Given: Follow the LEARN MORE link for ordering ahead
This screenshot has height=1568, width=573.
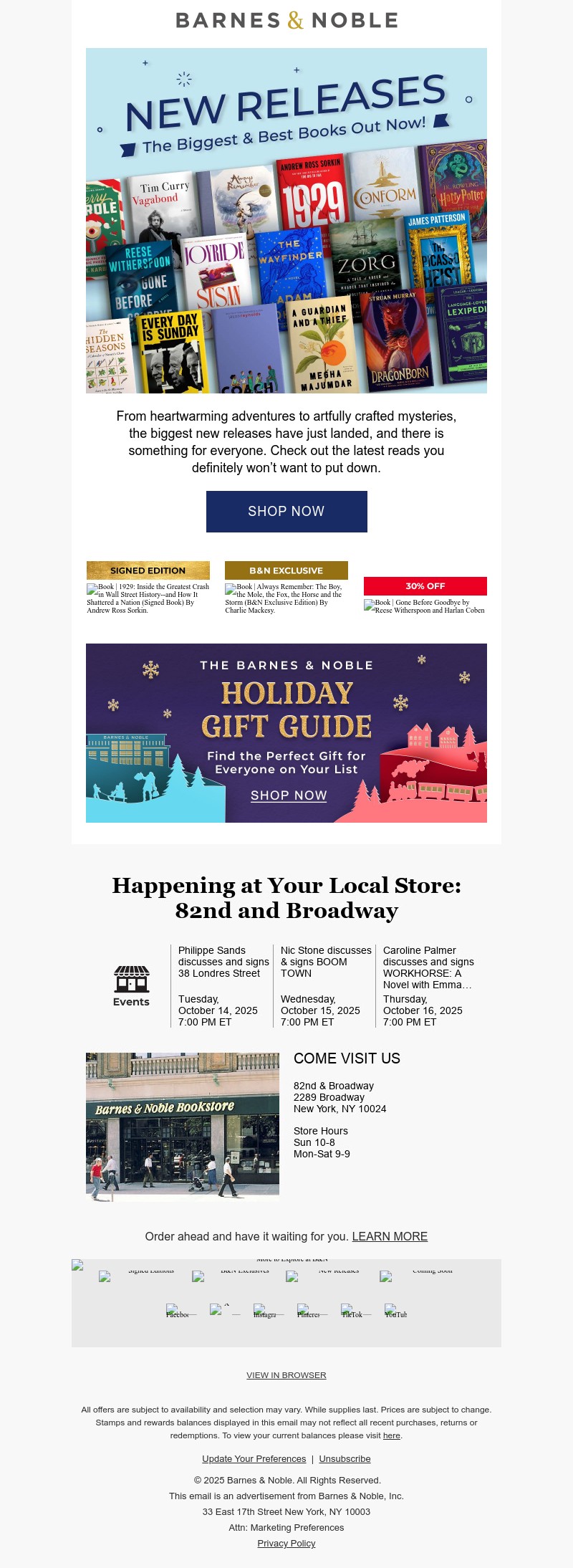Looking at the screenshot, I should click(390, 1236).
